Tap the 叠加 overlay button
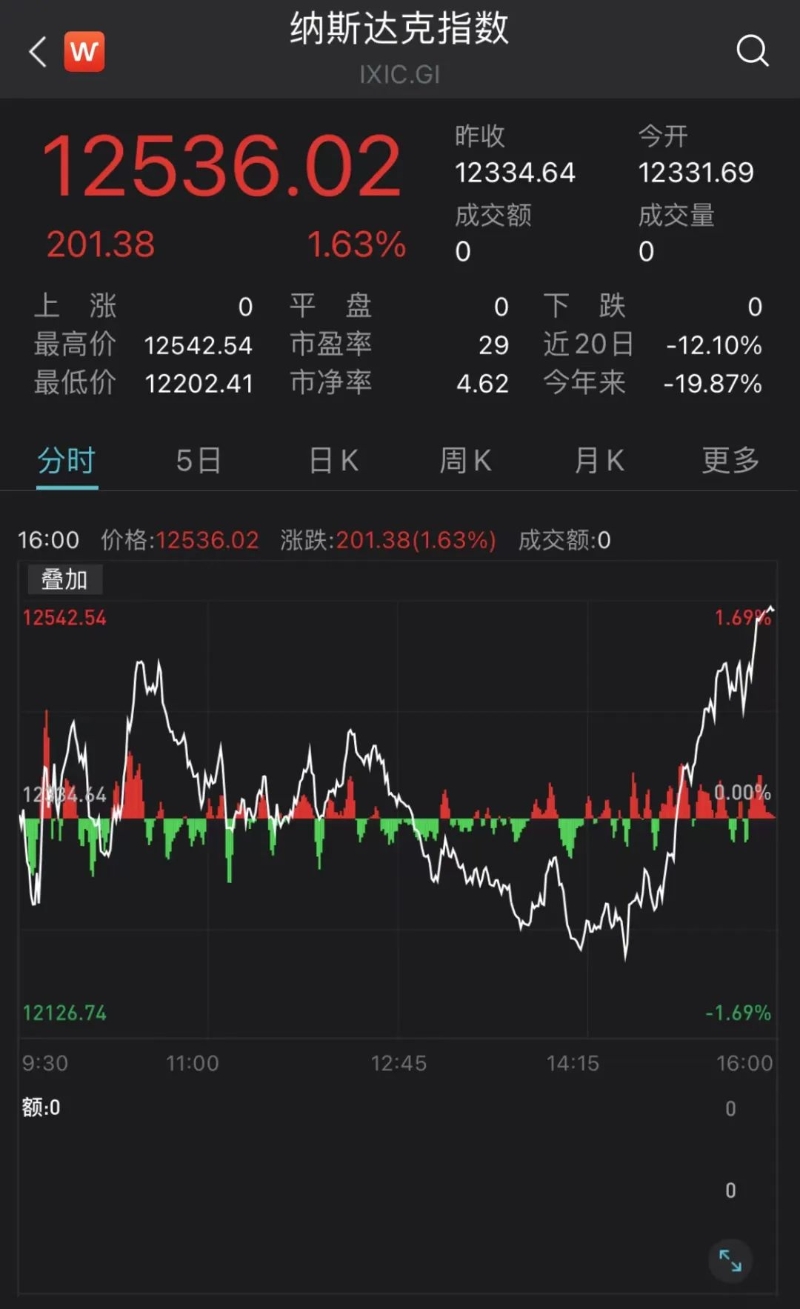This screenshot has height=1309, width=800. (64, 580)
